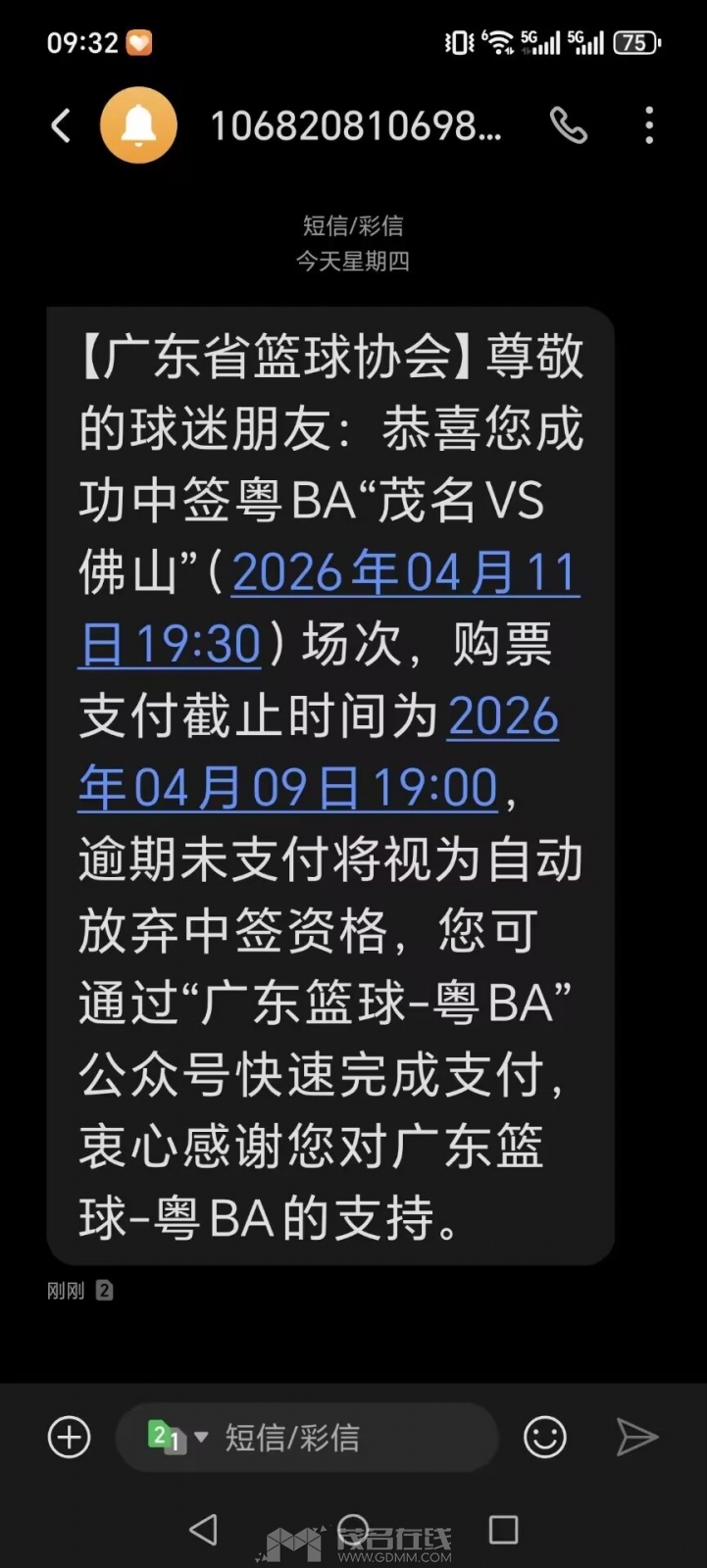Switch the SIM card selector
The width and height of the screenshot is (707, 1568).
coord(176,1438)
